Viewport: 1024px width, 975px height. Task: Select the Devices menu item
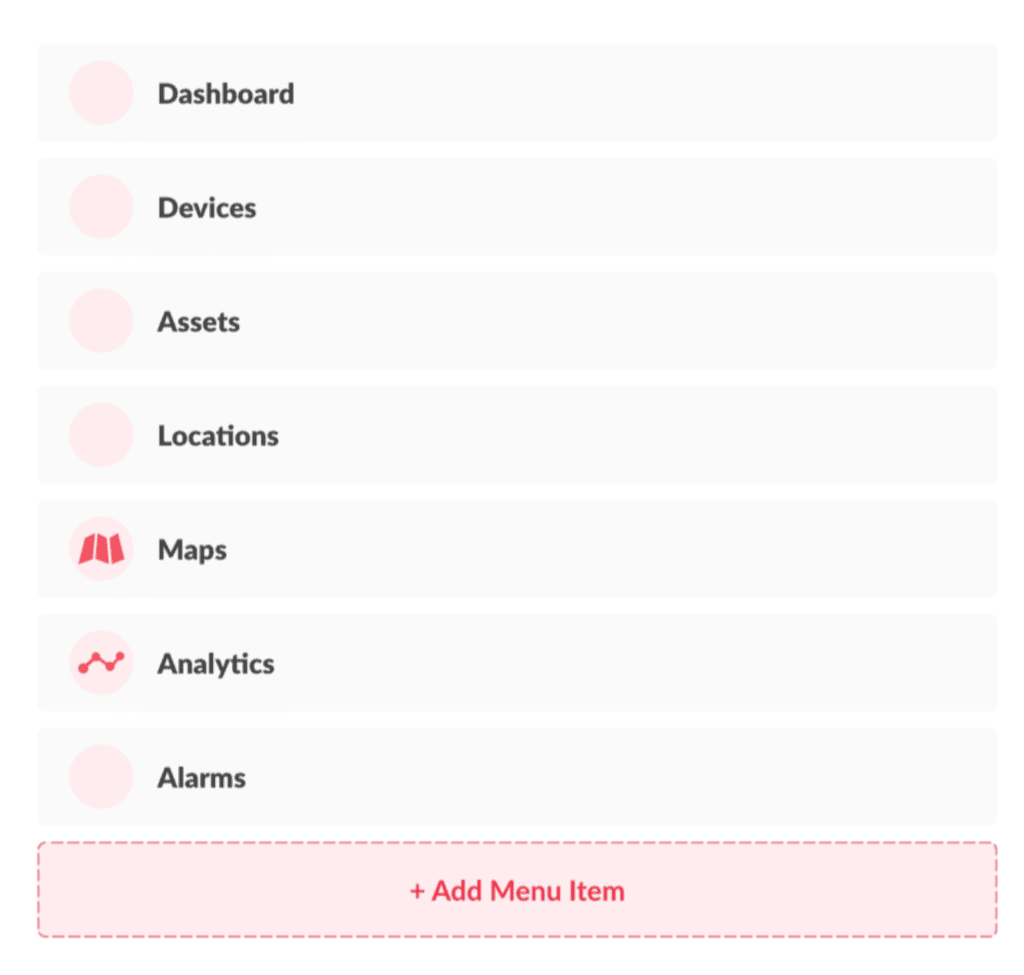coord(207,208)
